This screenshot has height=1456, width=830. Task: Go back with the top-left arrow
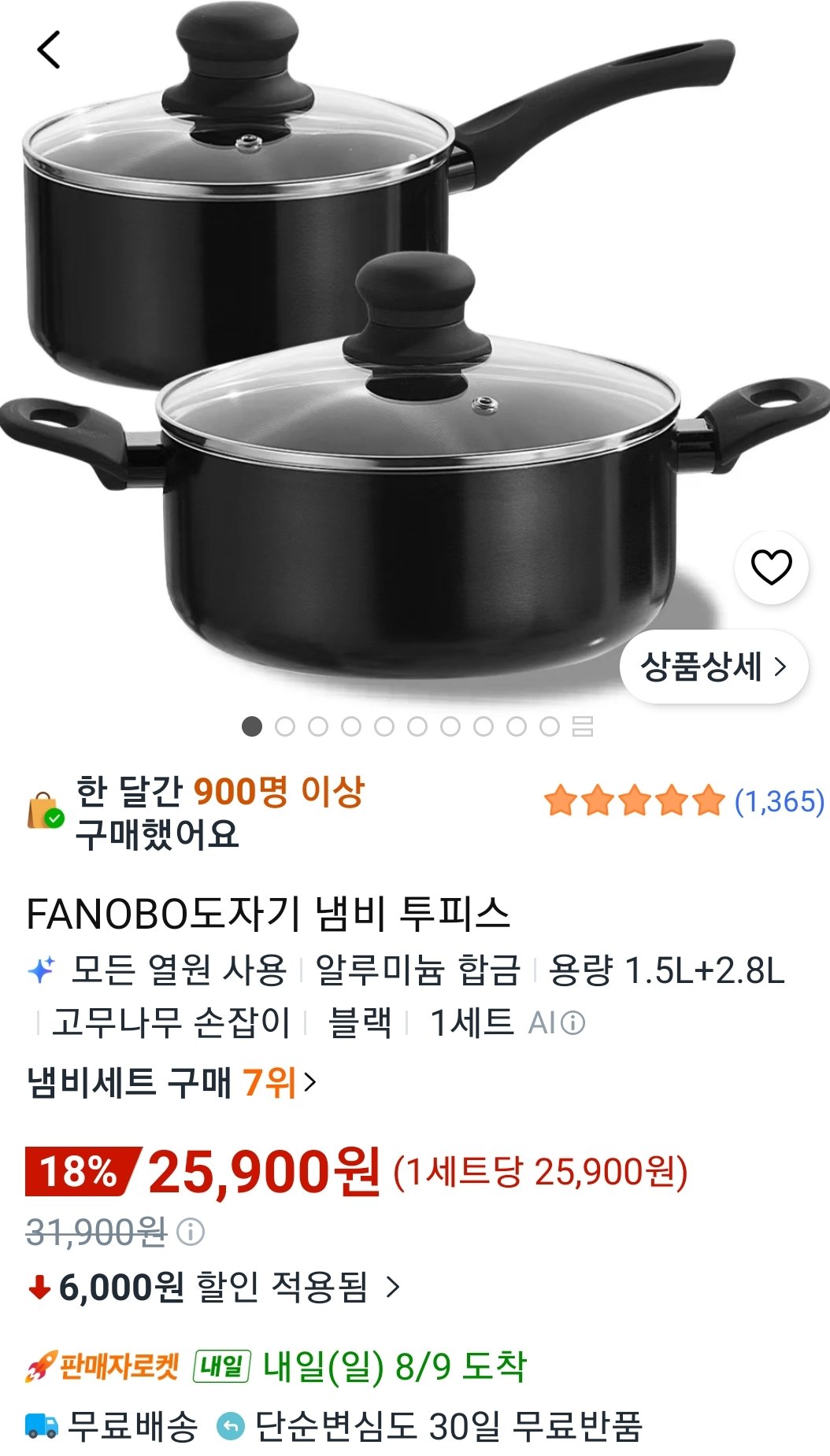49,50
